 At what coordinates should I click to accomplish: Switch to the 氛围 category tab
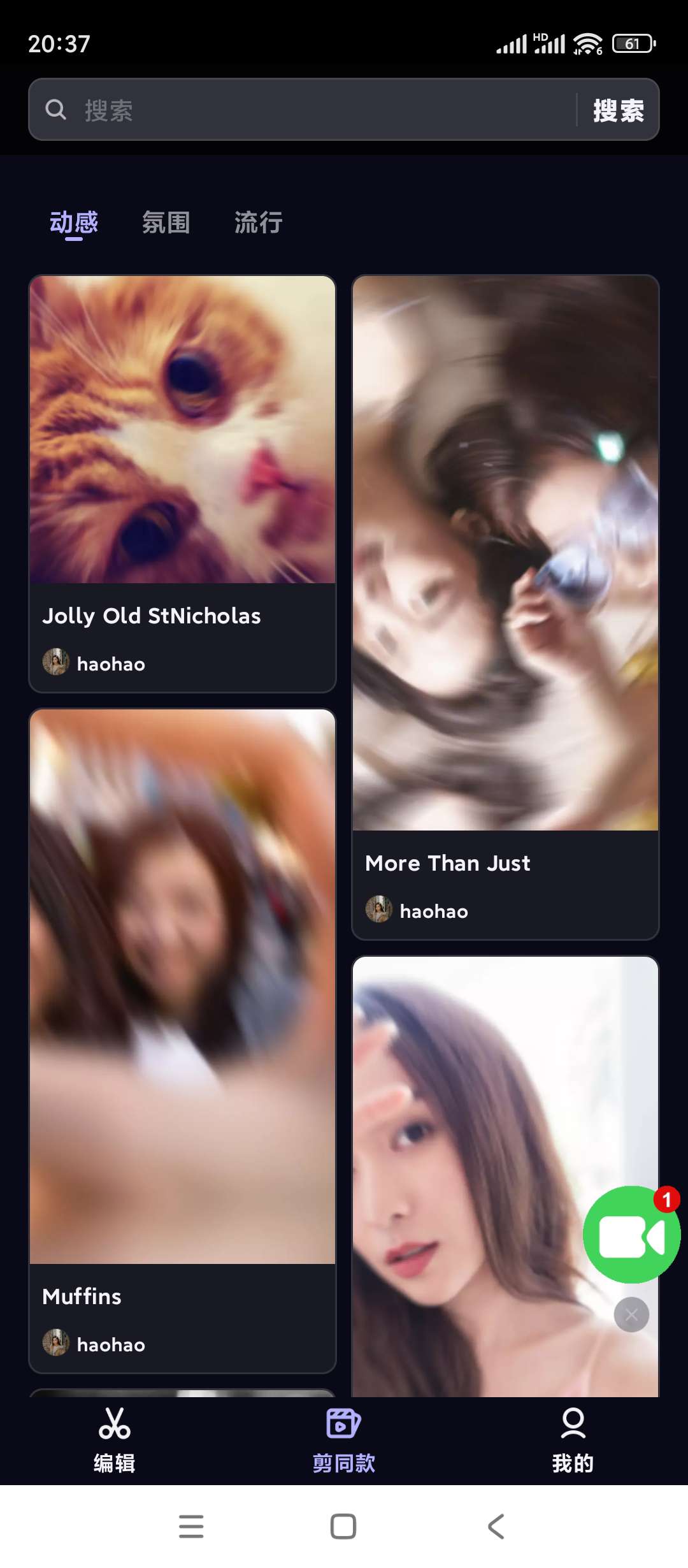tap(166, 223)
